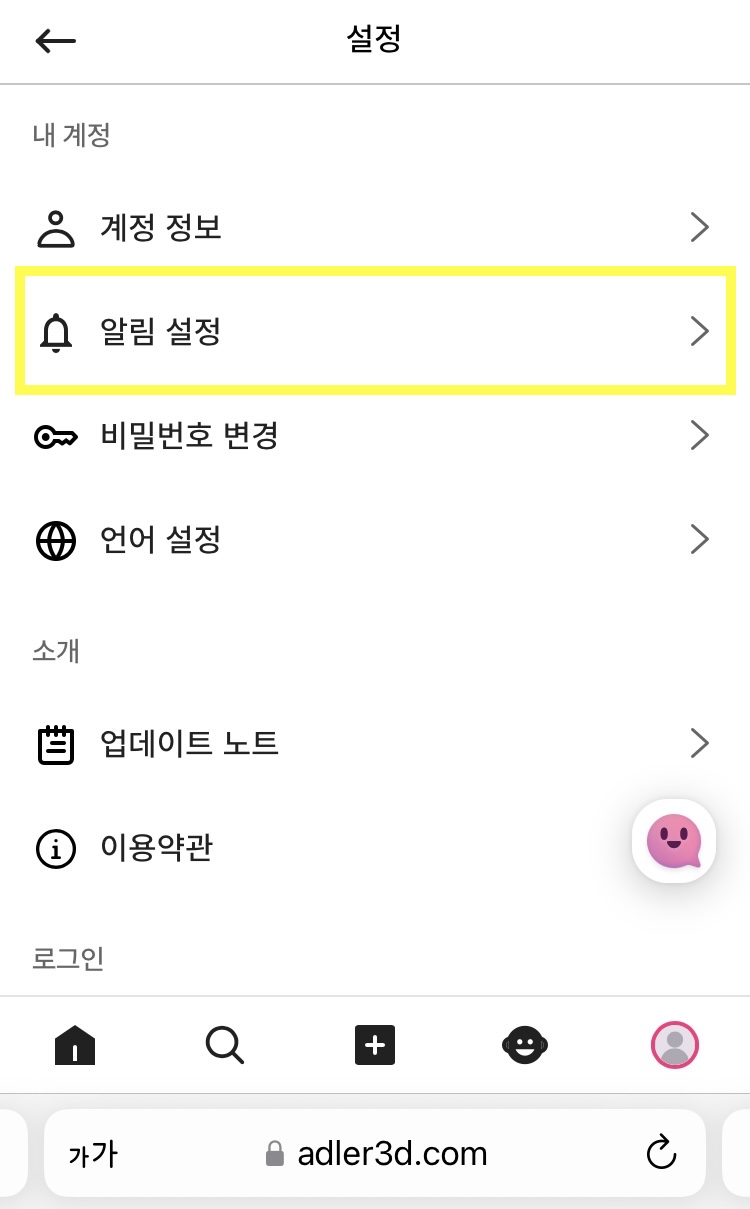Viewport: 750px width, 1209px height.
Task: Open 비밀번호 변경
Action: pos(375,436)
